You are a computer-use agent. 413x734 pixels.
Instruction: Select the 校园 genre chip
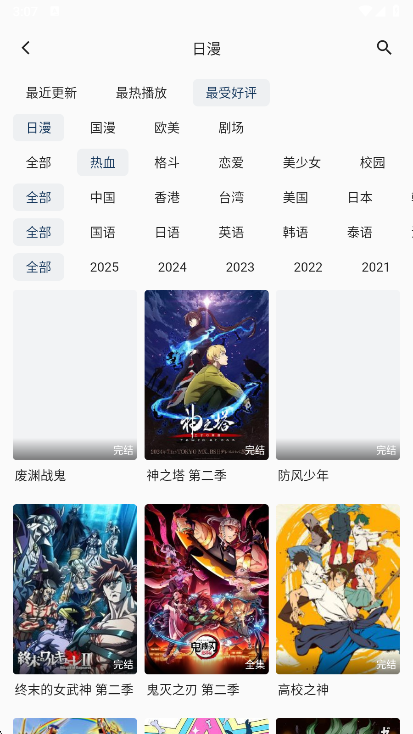[x=372, y=162]
